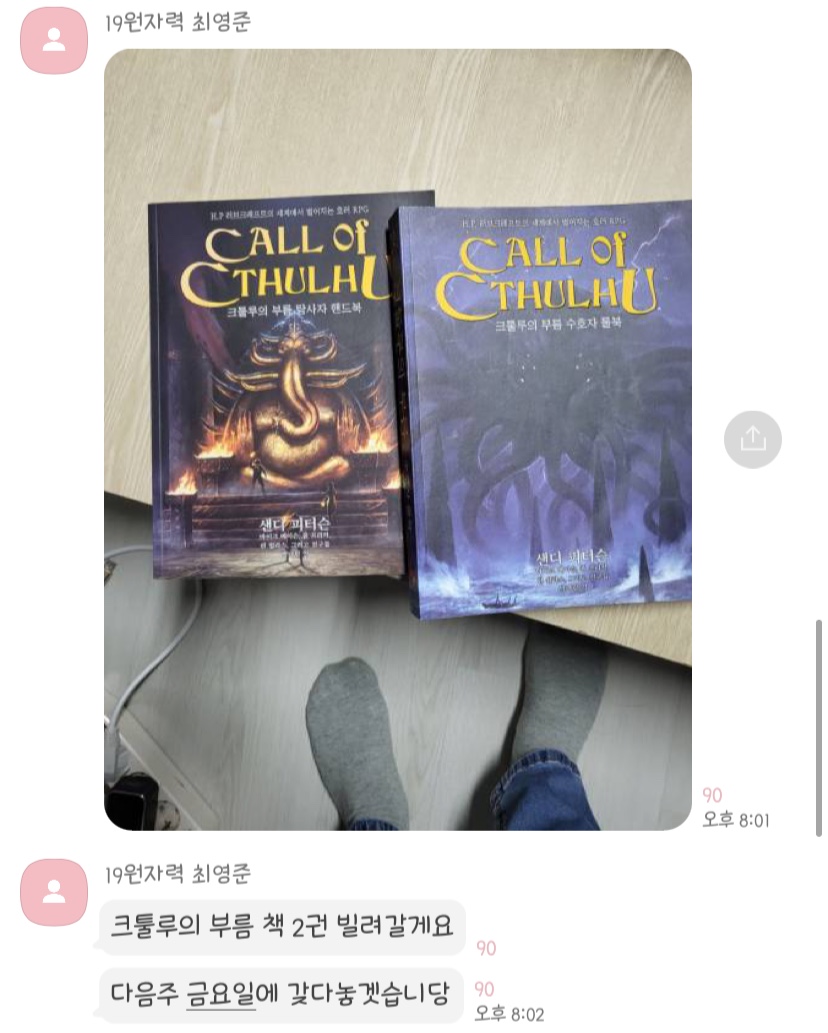Share the photo using the share icon
Image resolution: width=828 pixels, height=1033 pixels.
coord(752,438)
